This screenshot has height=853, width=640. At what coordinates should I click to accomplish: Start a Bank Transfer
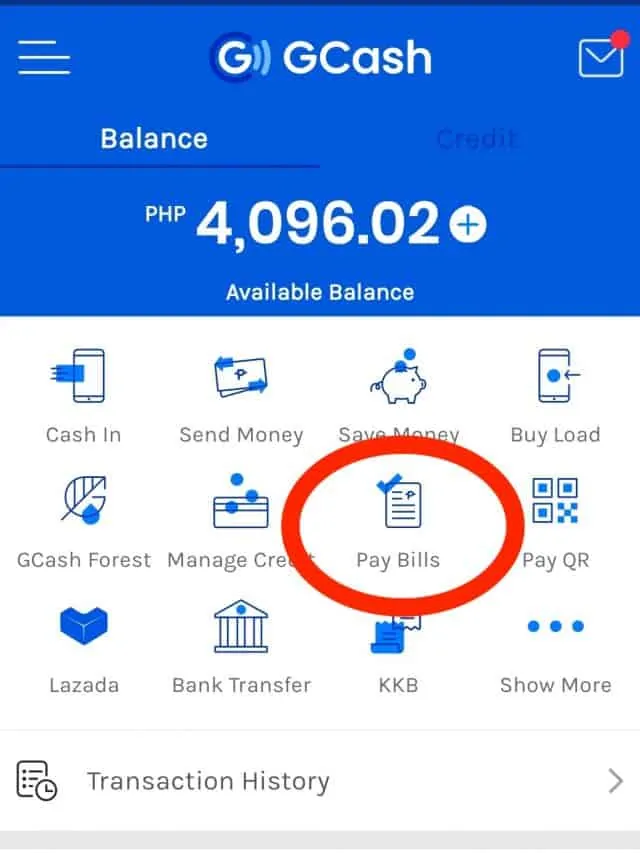coord(241,645)
